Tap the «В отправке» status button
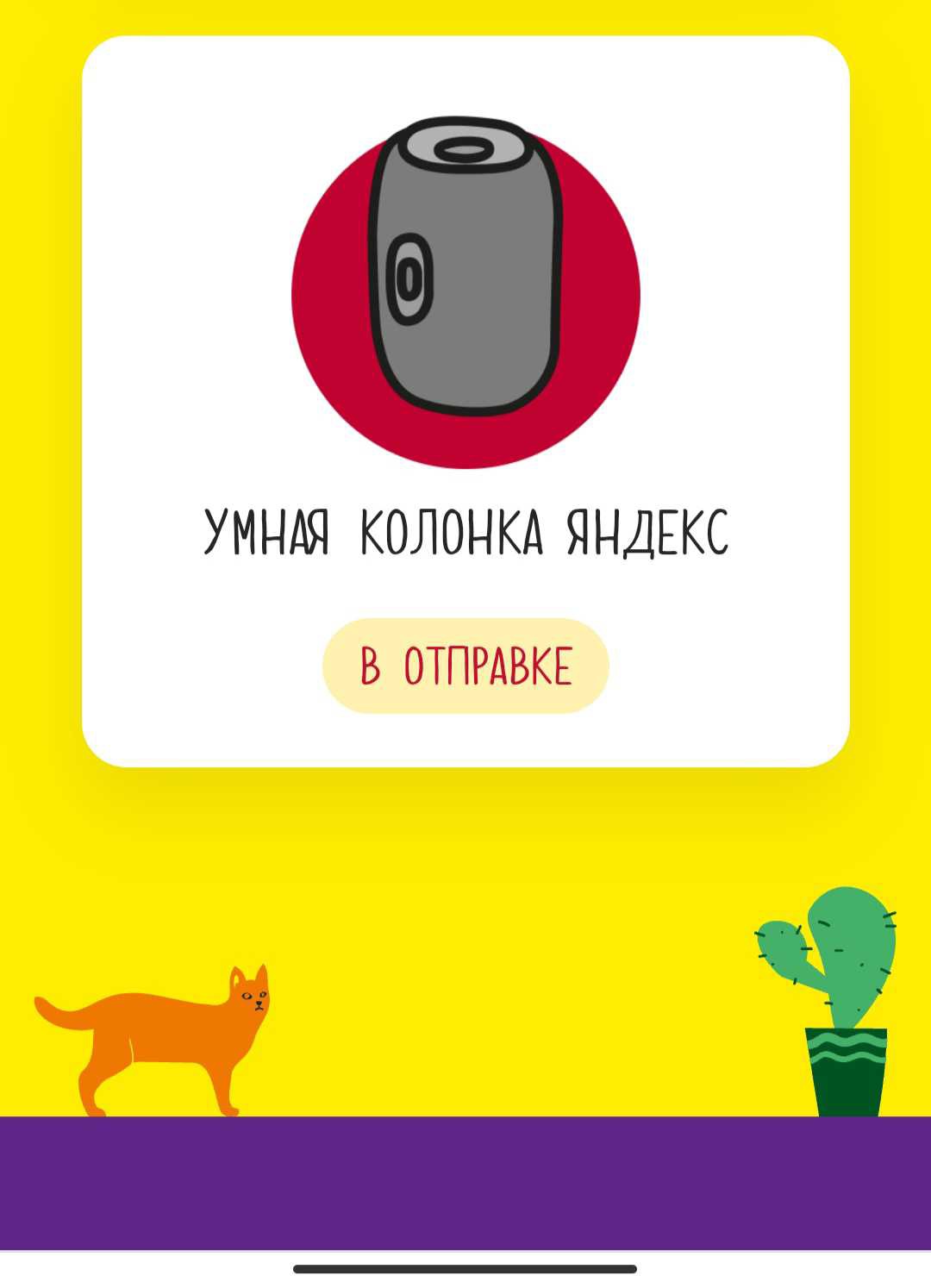931x1288 pixels. click(x=465, y=666)
